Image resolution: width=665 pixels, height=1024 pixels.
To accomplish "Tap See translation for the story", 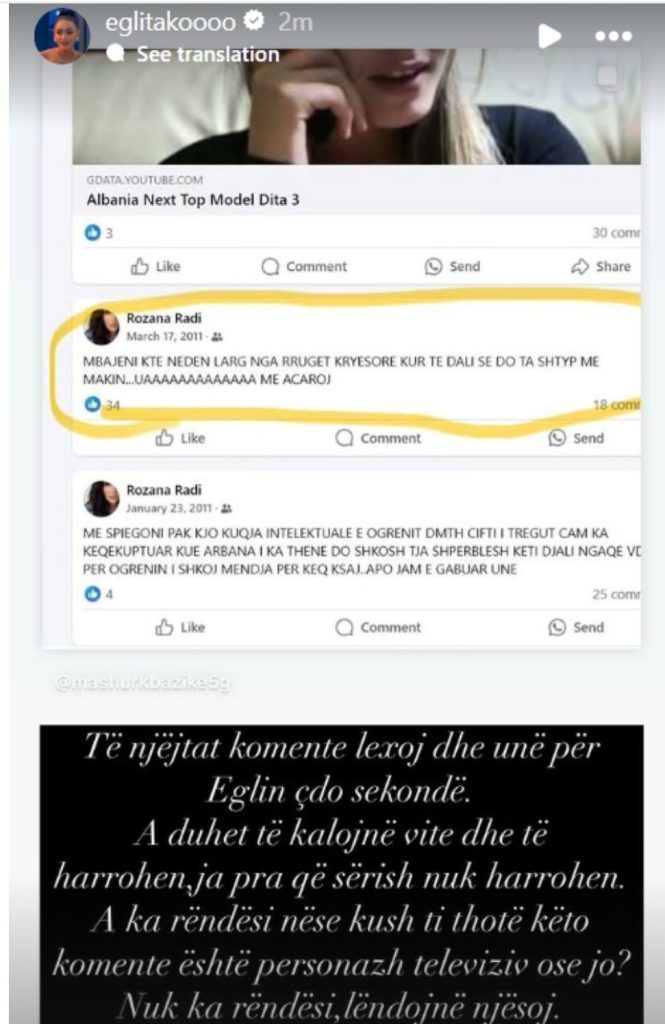I will [207, 54].
